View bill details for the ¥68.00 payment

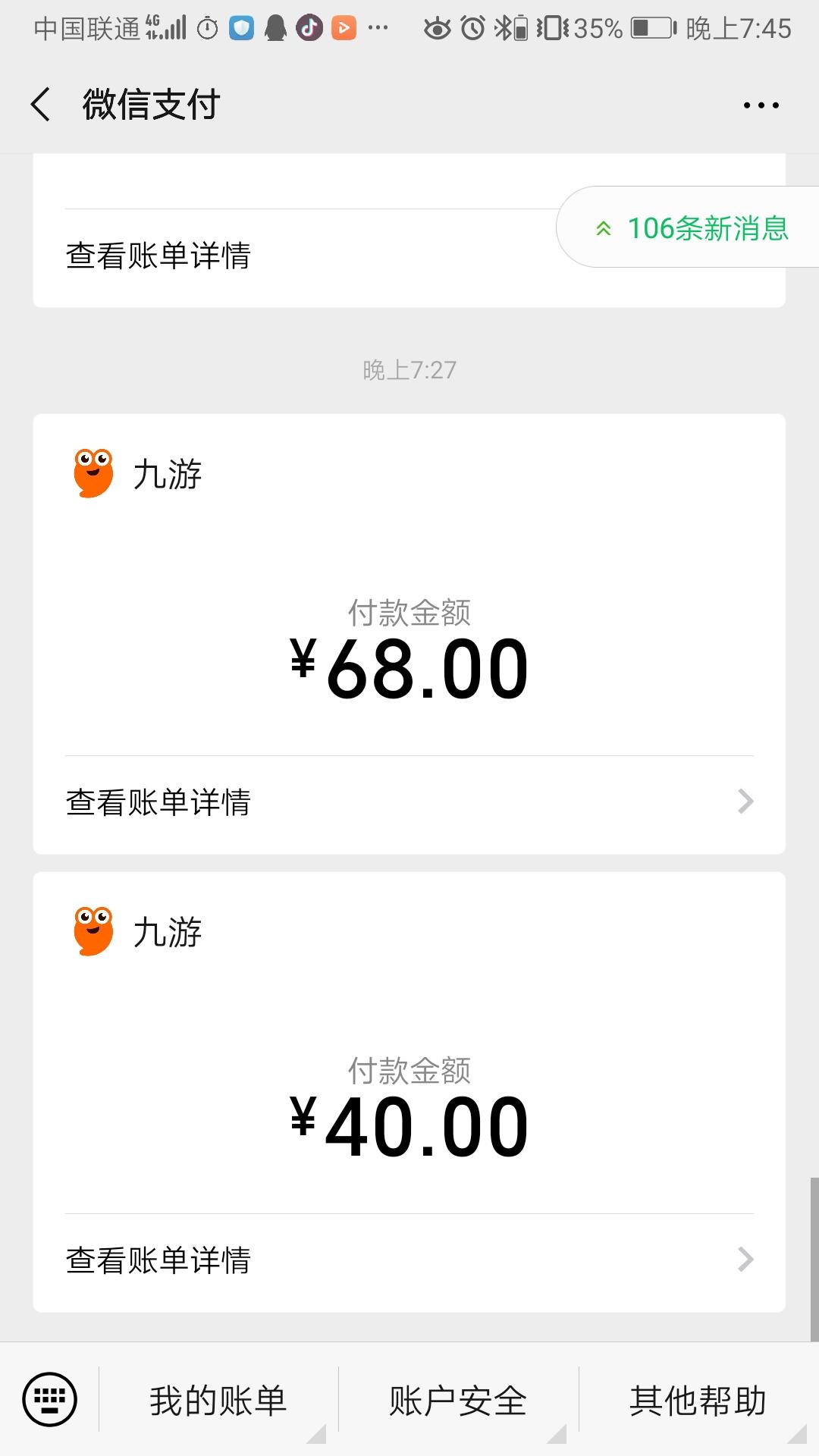point(409,802)
